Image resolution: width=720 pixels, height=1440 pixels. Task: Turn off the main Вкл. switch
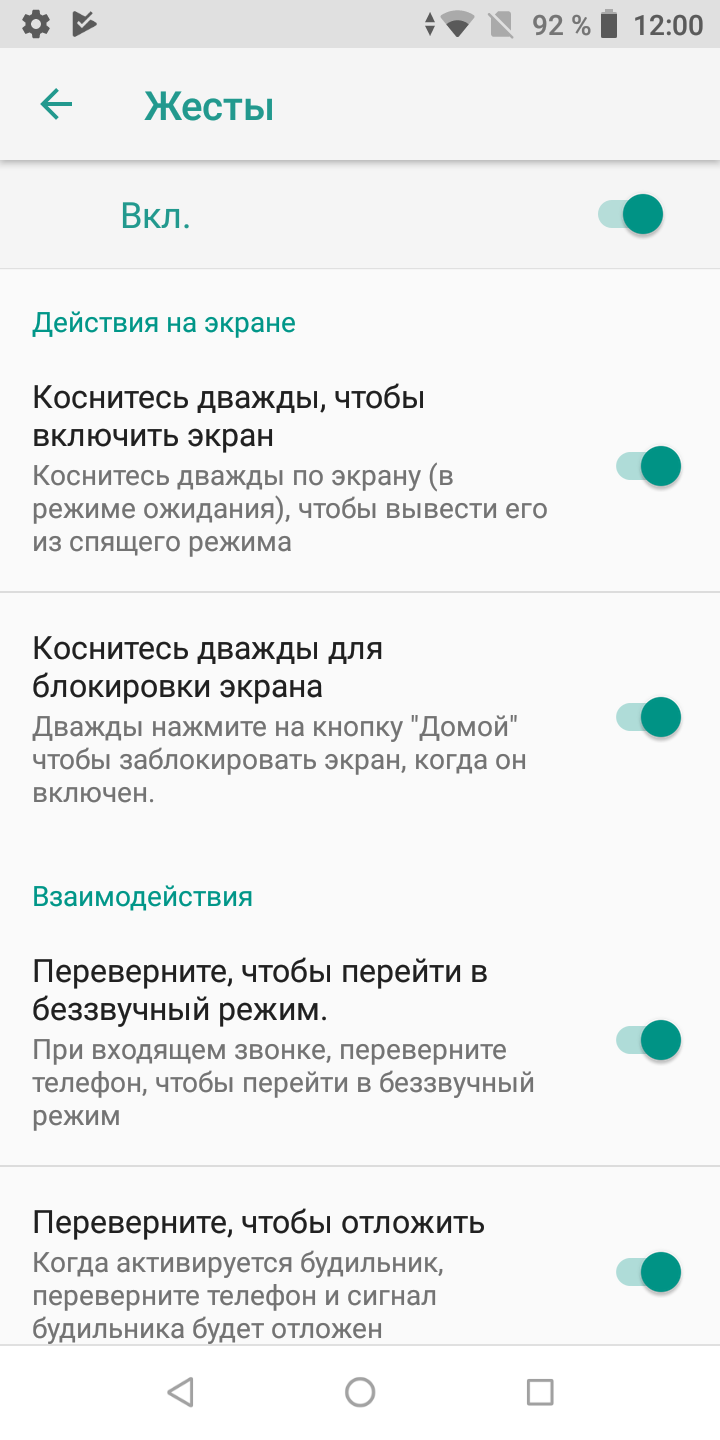(631, 214)
